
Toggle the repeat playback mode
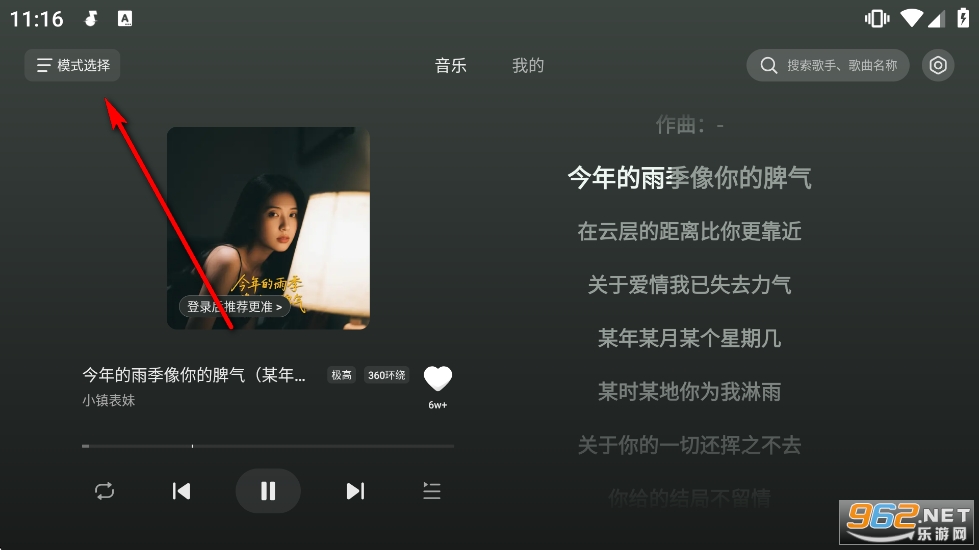point(105,491)
